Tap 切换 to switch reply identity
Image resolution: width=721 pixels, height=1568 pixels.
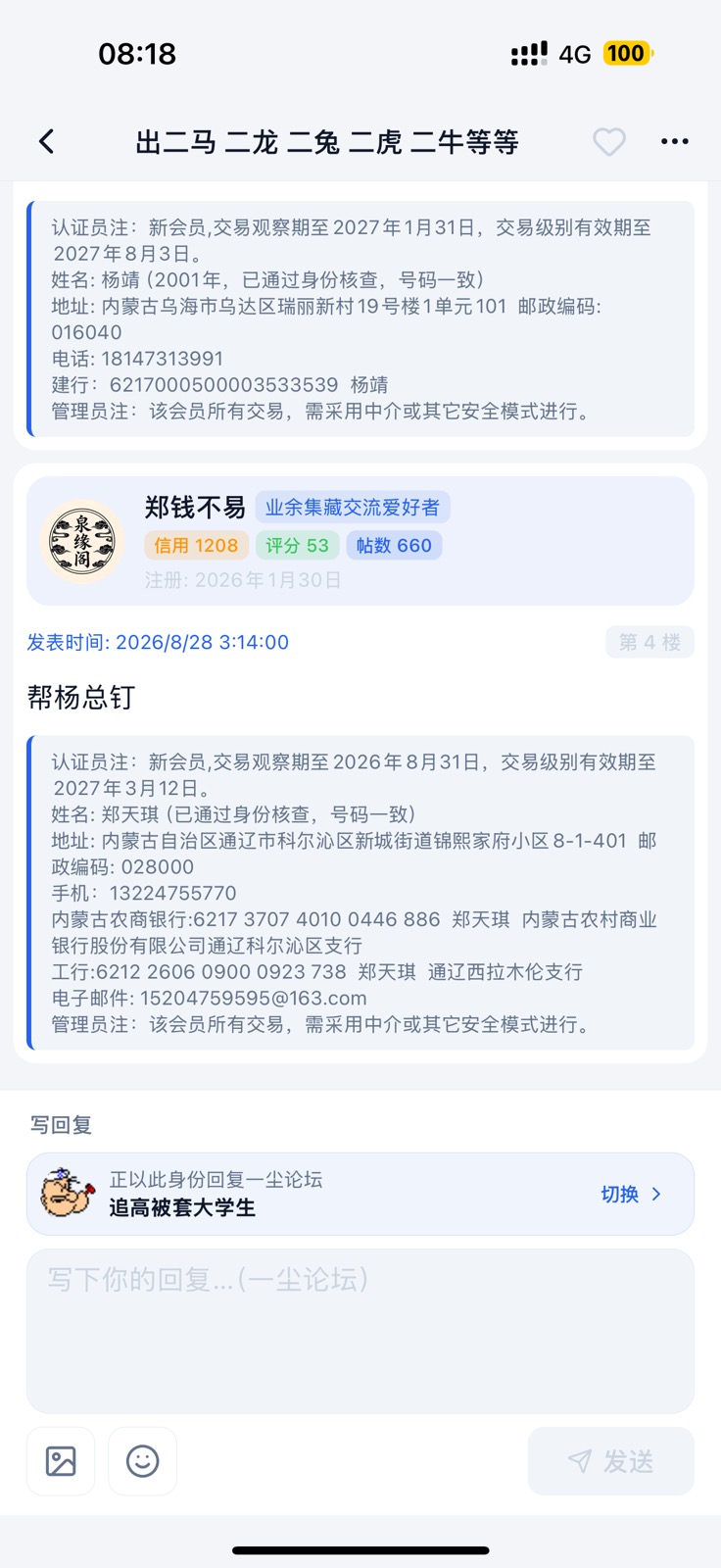click(631, 1194)
